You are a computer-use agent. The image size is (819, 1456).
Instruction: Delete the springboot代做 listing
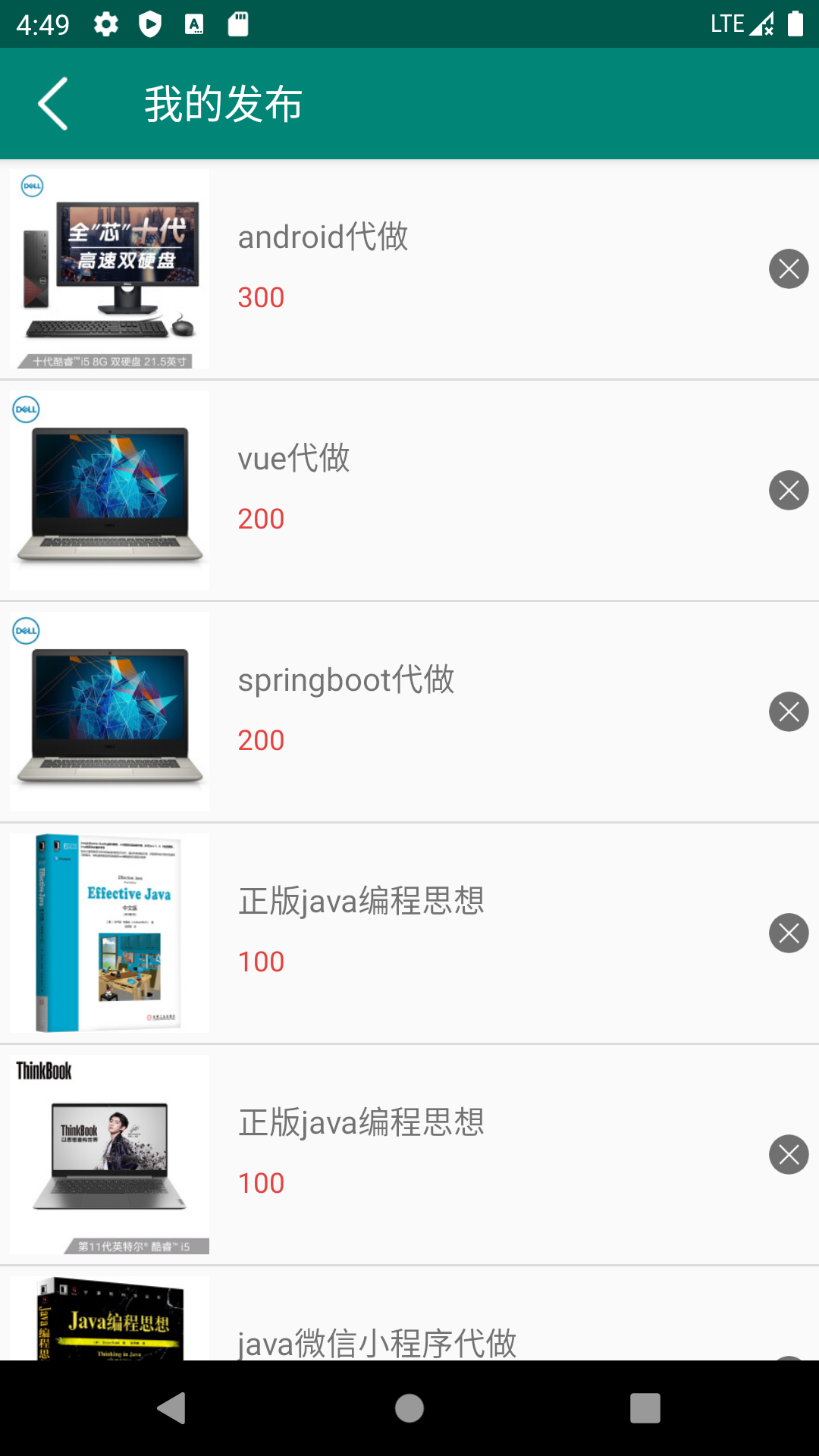(789, 712)
